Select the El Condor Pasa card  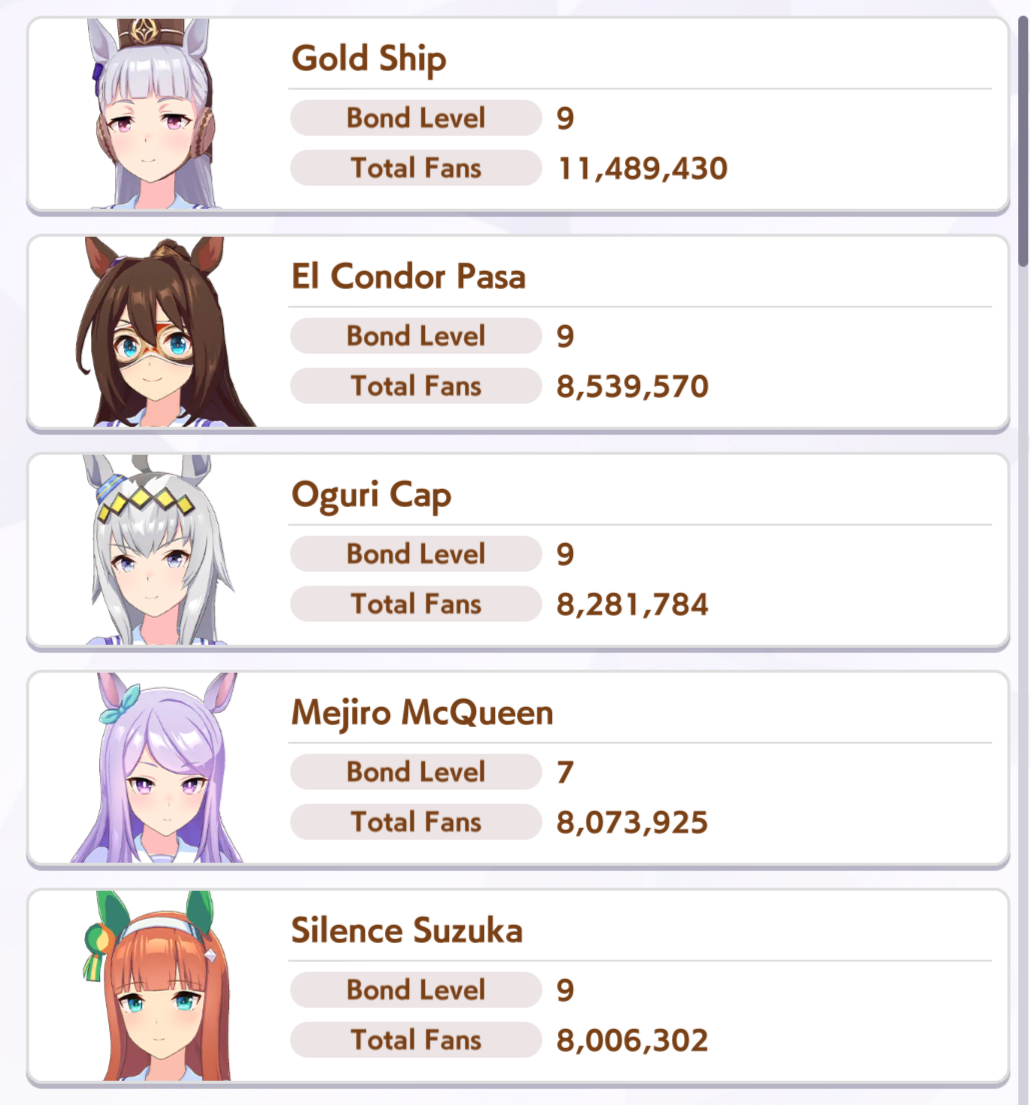click(x=517, y=332)
